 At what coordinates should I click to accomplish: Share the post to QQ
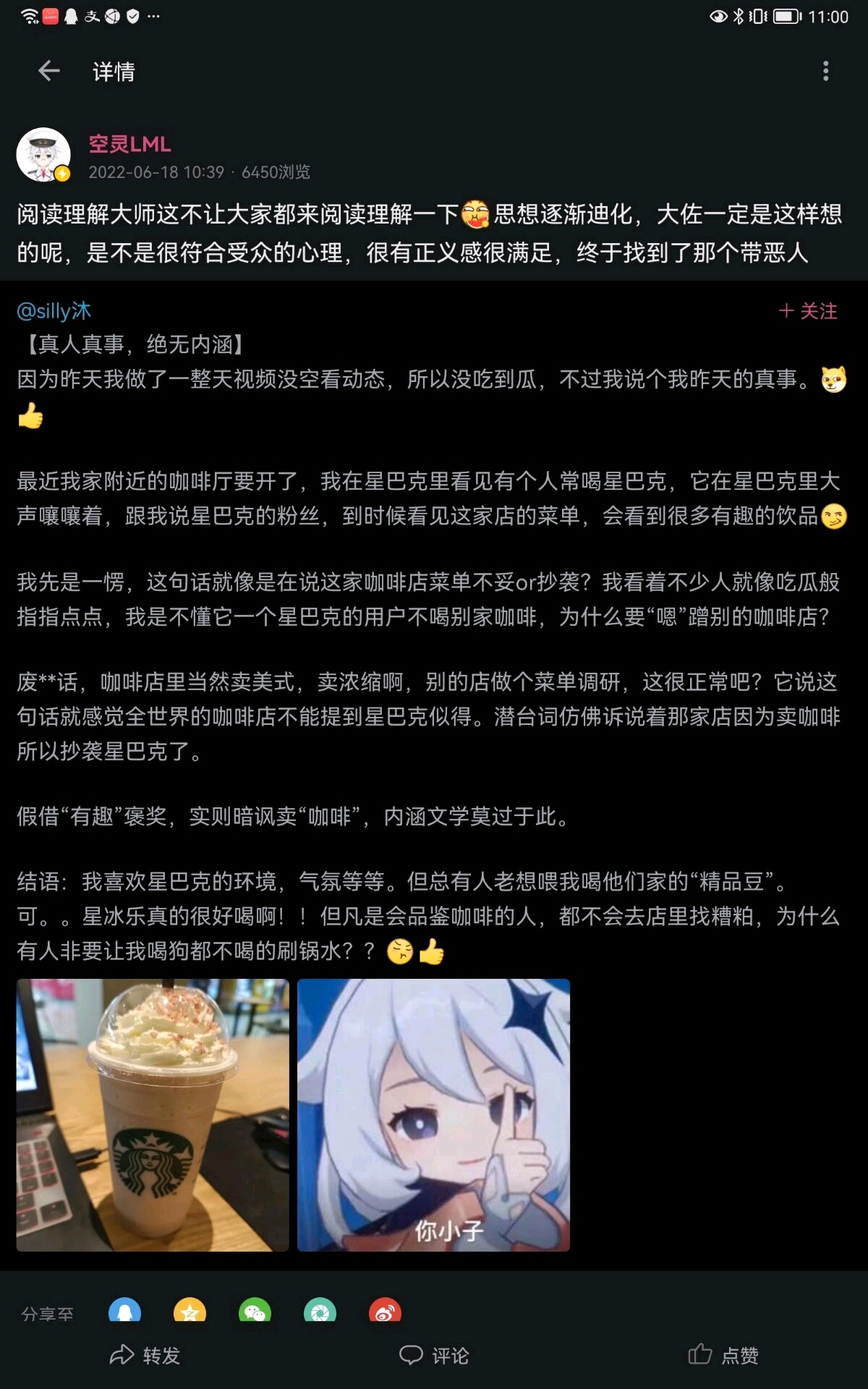pyautogui.click(x=124, y=1312)
